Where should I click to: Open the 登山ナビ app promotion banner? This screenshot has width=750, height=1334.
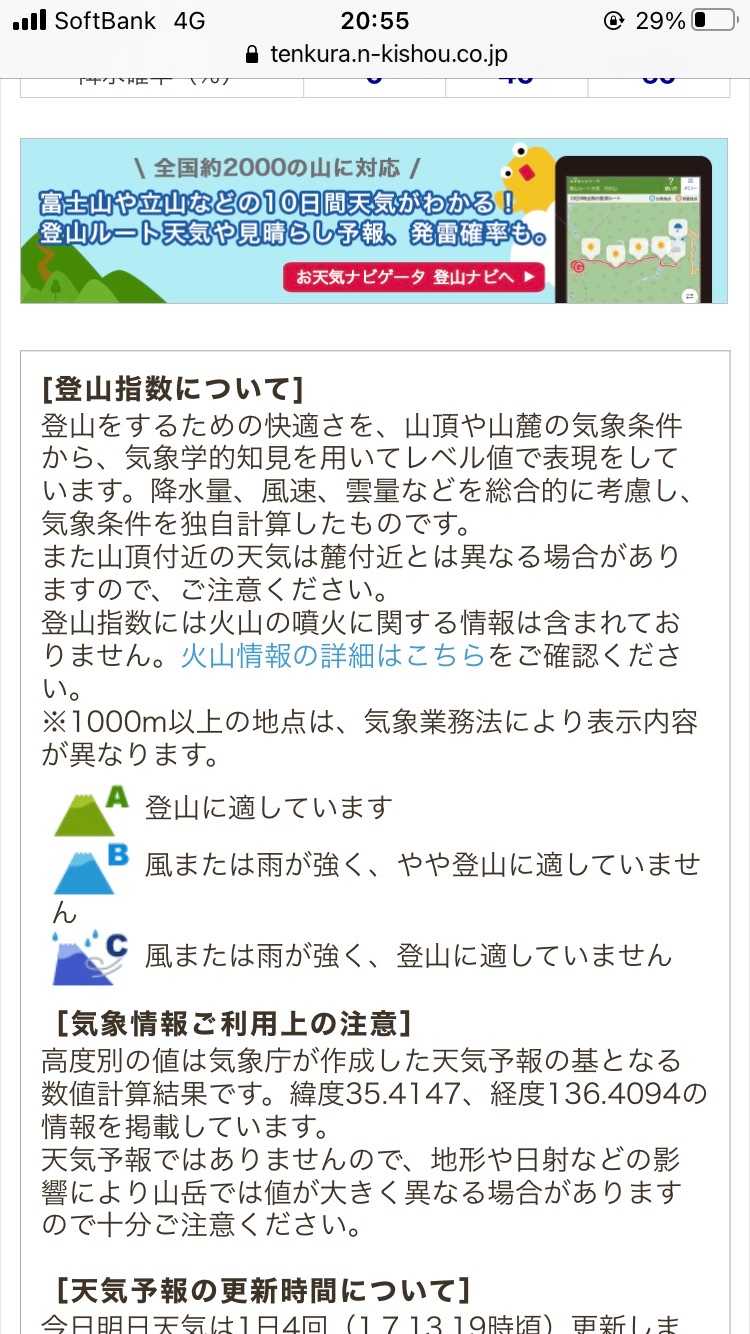click(x=373, y=221)
